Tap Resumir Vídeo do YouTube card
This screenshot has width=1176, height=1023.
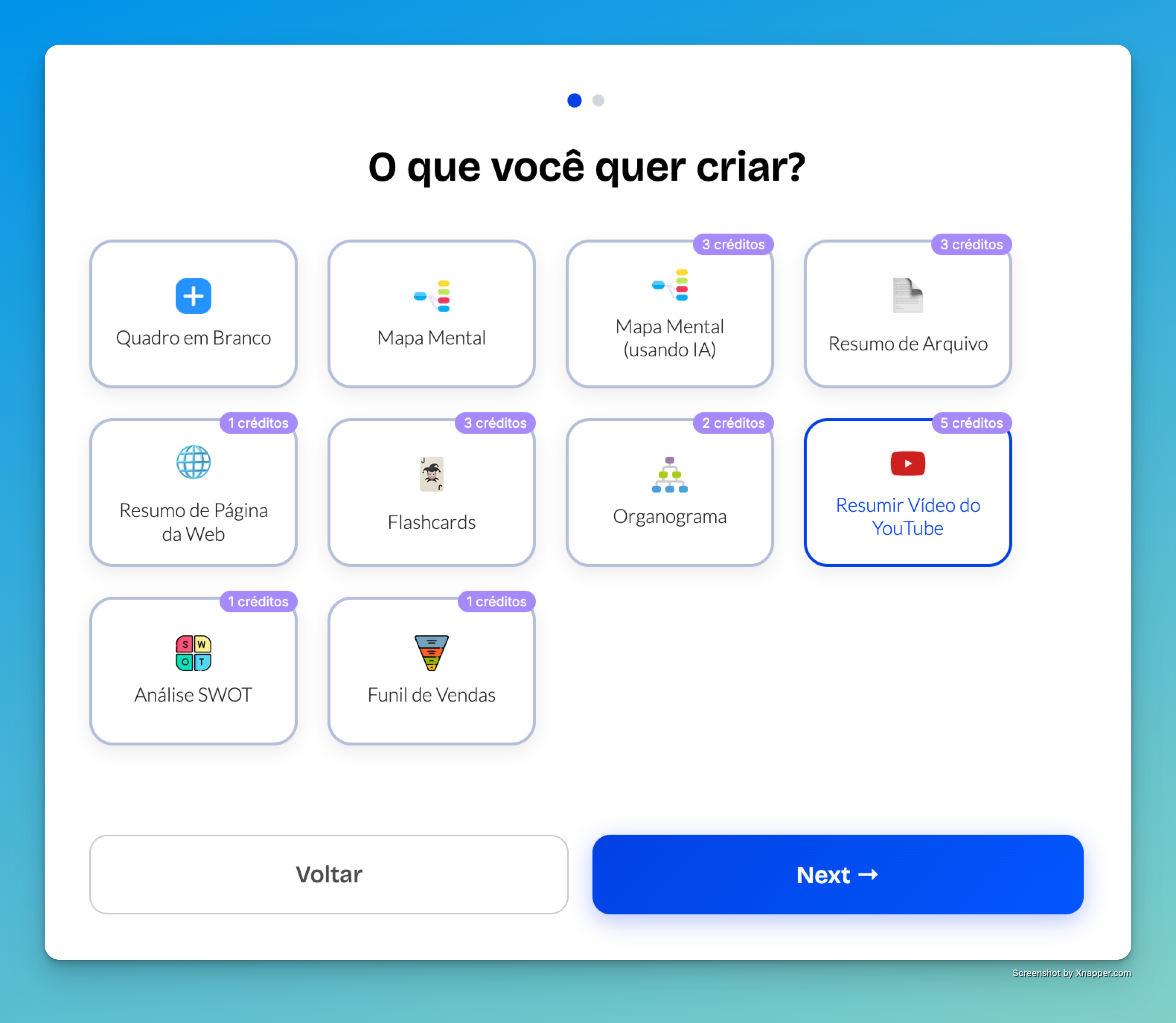click(907, 493)
